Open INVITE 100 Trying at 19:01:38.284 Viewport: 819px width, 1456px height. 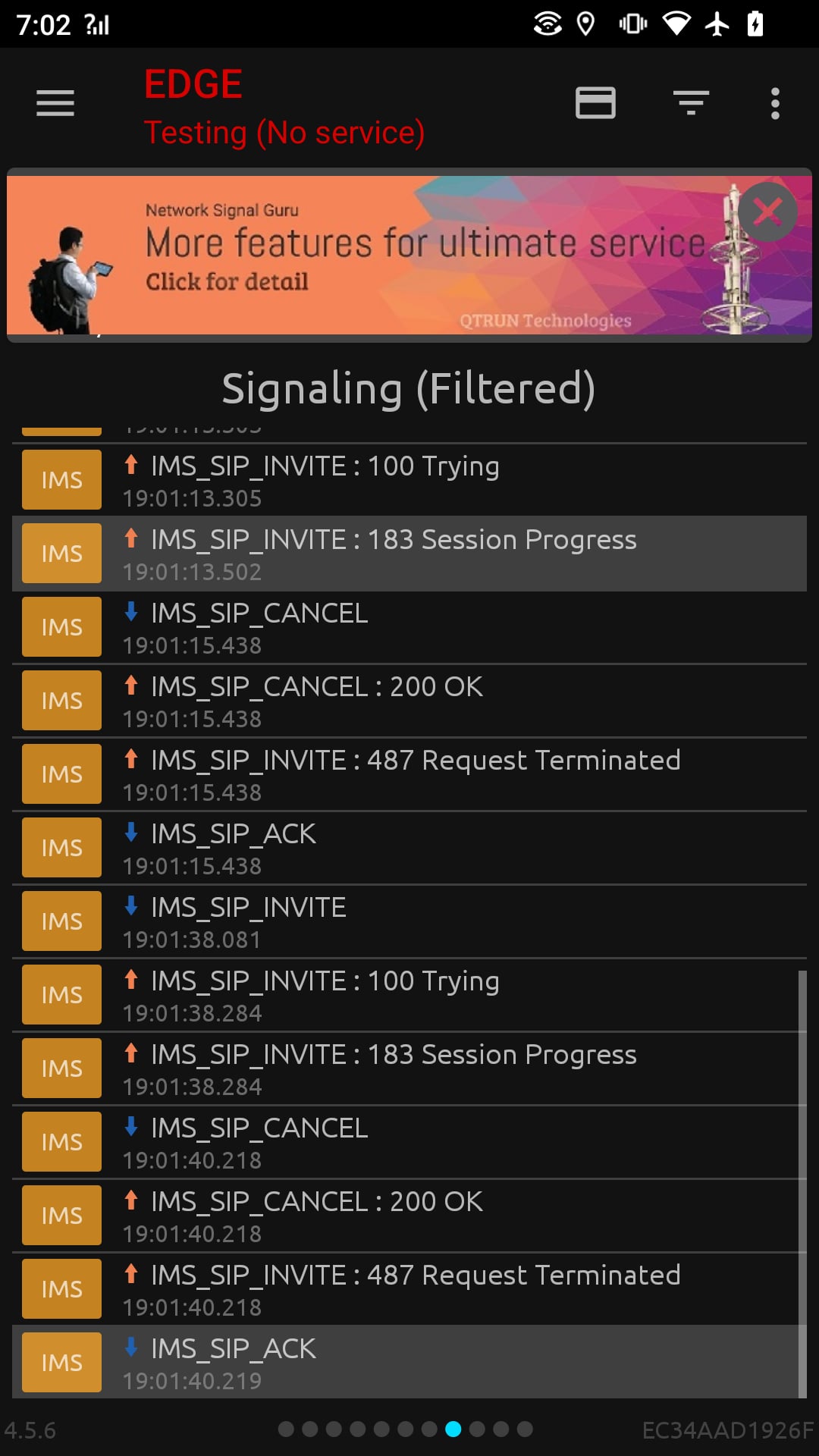coord(409,995)
